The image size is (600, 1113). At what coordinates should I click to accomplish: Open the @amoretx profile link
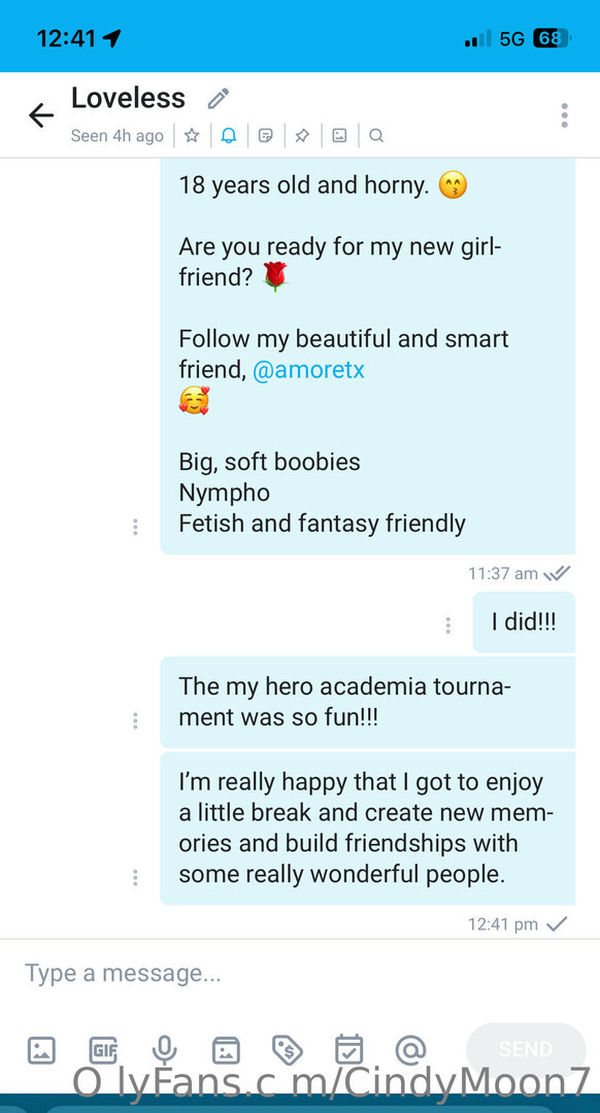pyautogui.click(x=308, y=370)
